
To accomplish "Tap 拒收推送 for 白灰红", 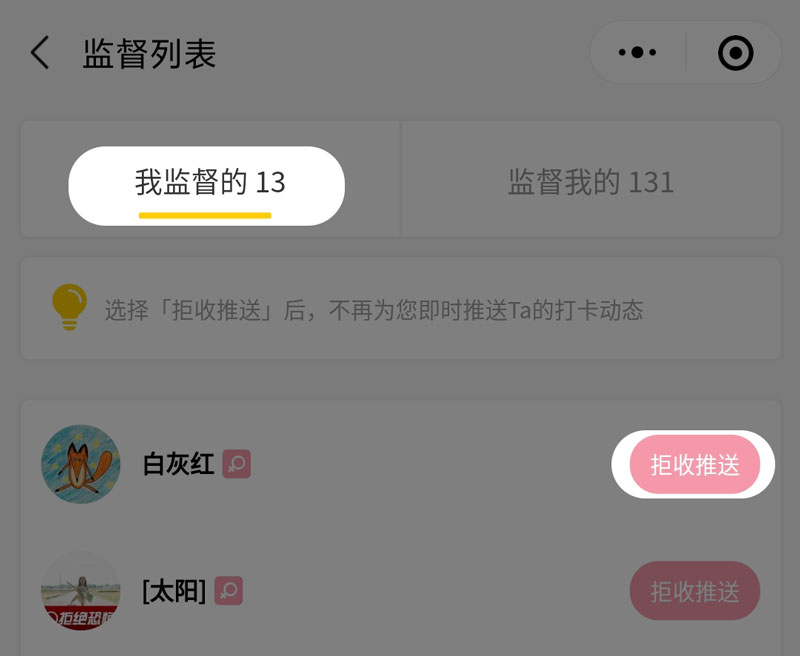I will click(694, 465).
